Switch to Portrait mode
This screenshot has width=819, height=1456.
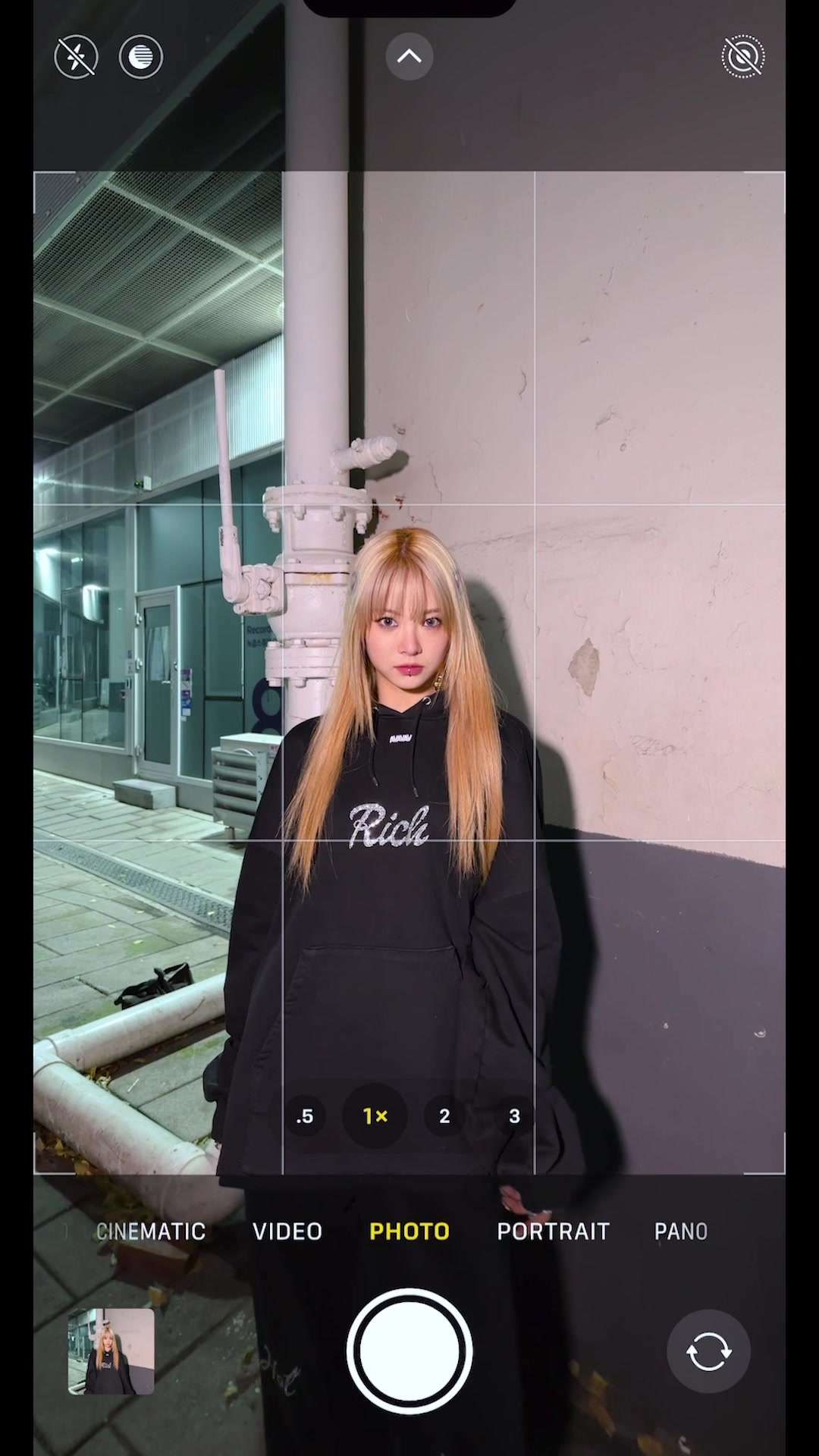[553, 1232]
